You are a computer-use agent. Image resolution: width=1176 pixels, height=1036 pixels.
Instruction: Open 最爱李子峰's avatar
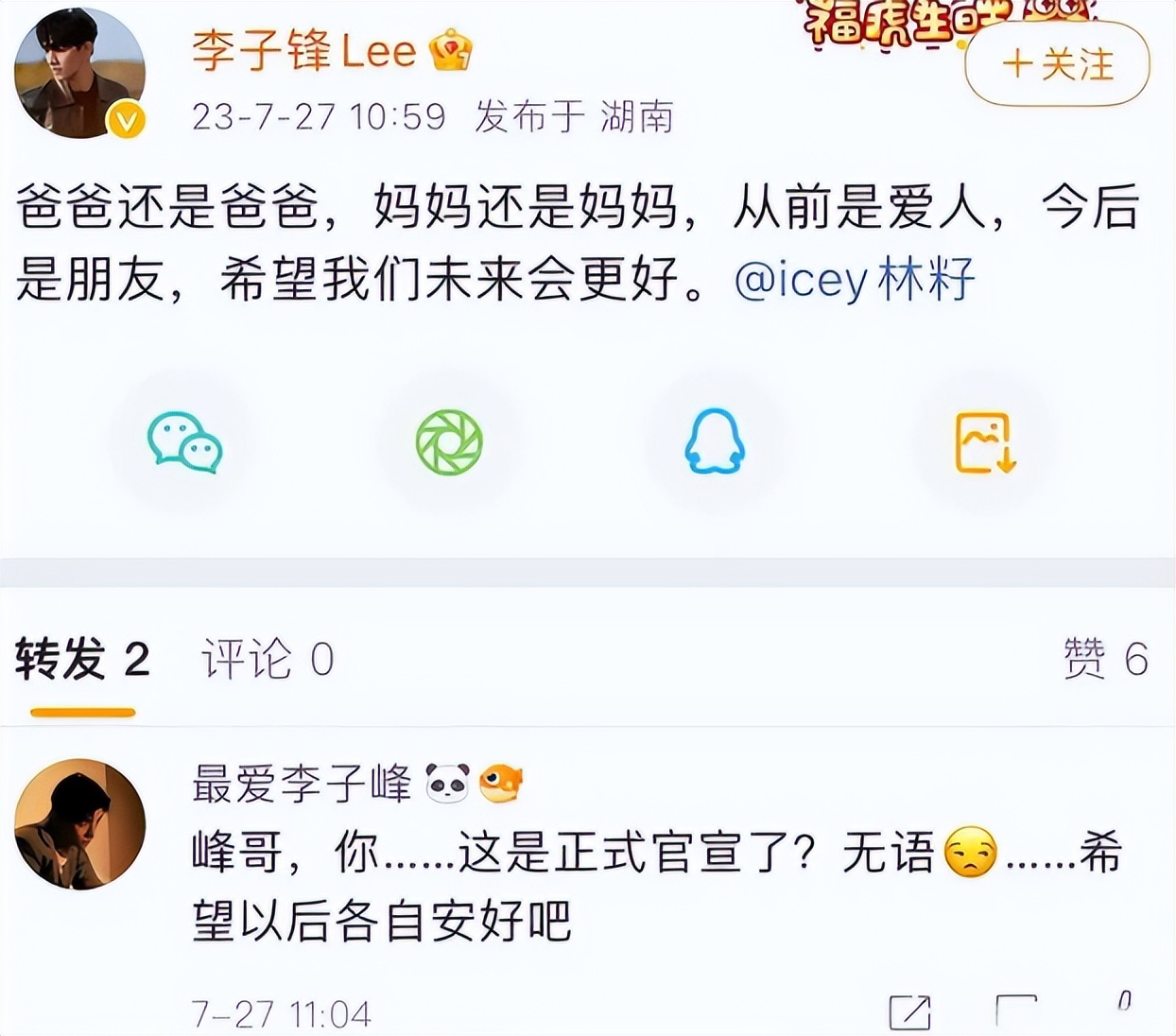point(80,824)
